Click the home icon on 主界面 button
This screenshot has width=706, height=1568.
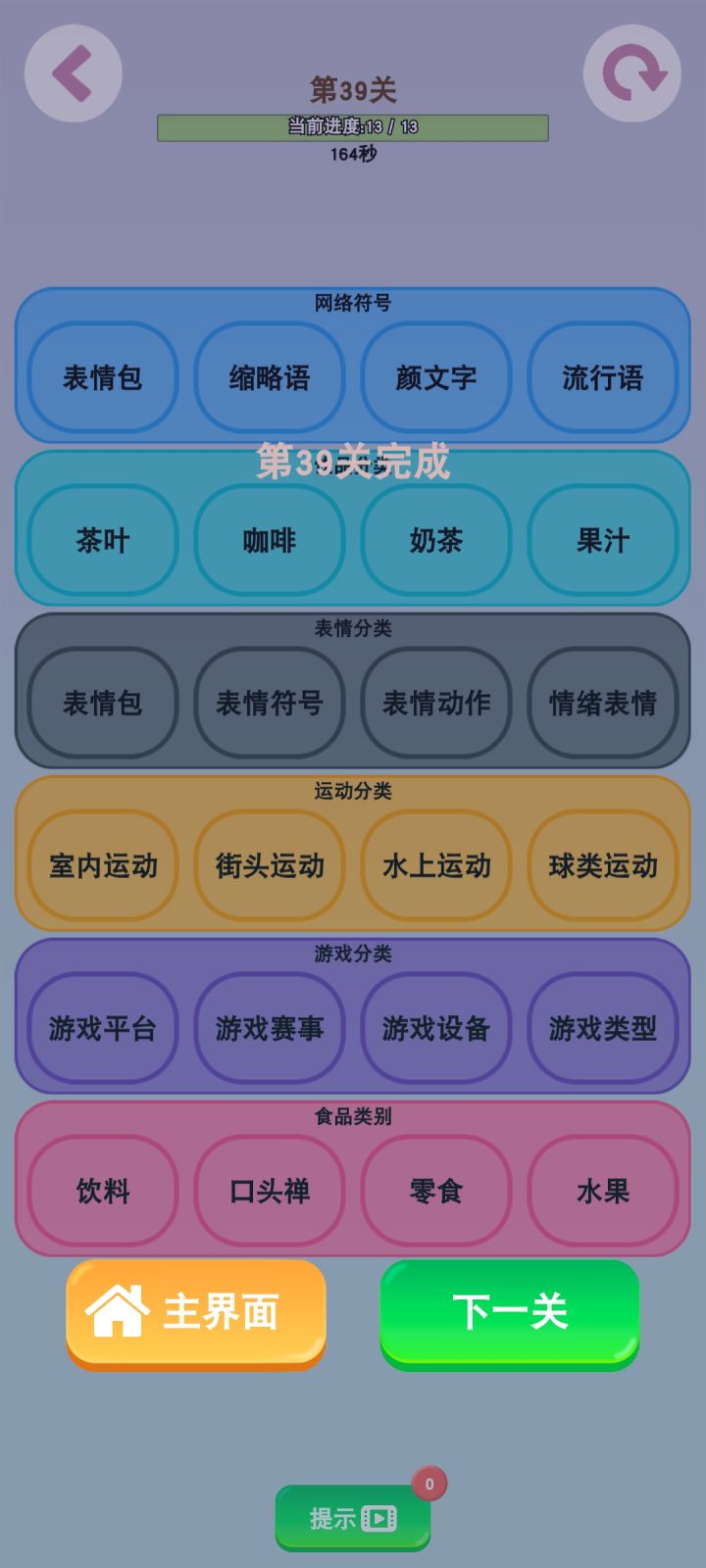click(x=119, y=1311)
